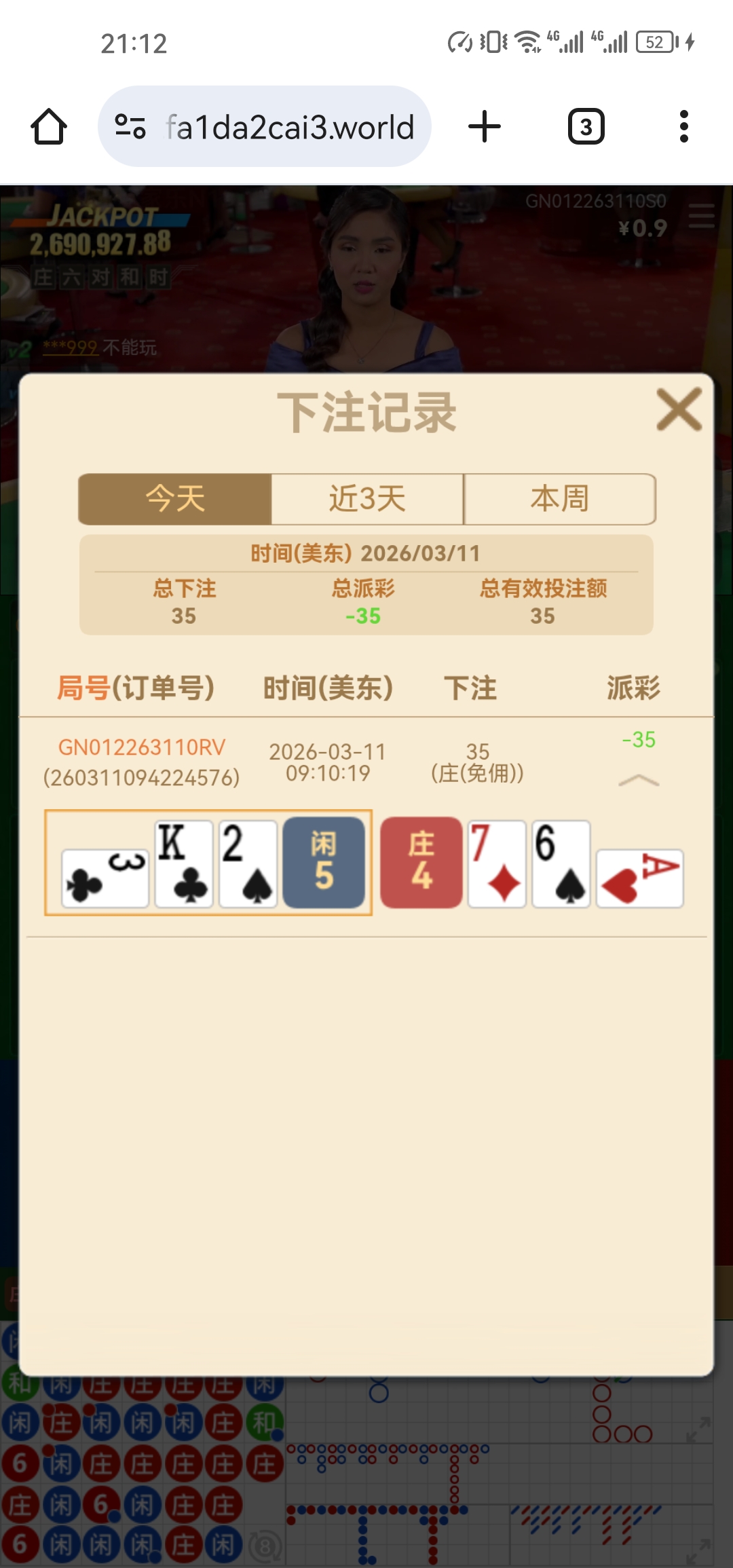Select the 今天 filter tab

tap(174, 499)
